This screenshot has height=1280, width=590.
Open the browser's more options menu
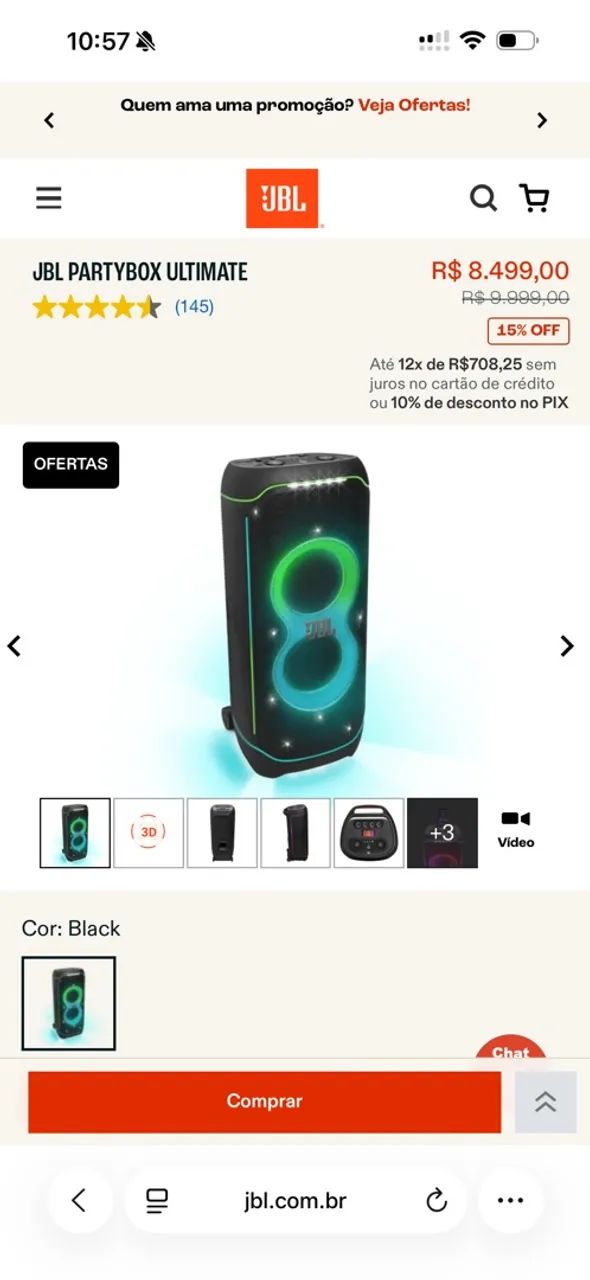pos(510,1200)
